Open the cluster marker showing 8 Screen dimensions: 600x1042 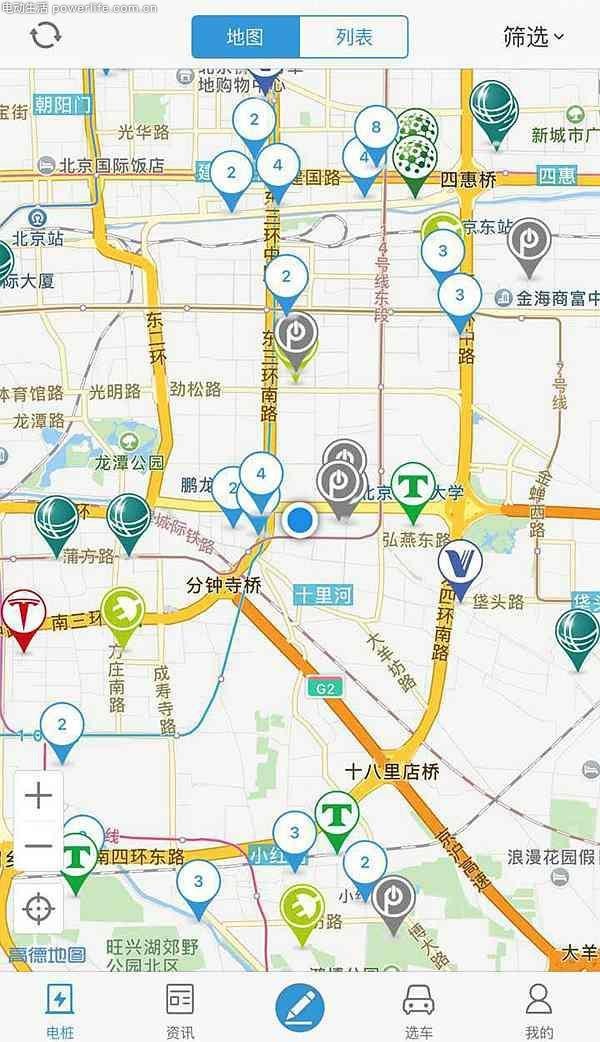pos(376,127)
